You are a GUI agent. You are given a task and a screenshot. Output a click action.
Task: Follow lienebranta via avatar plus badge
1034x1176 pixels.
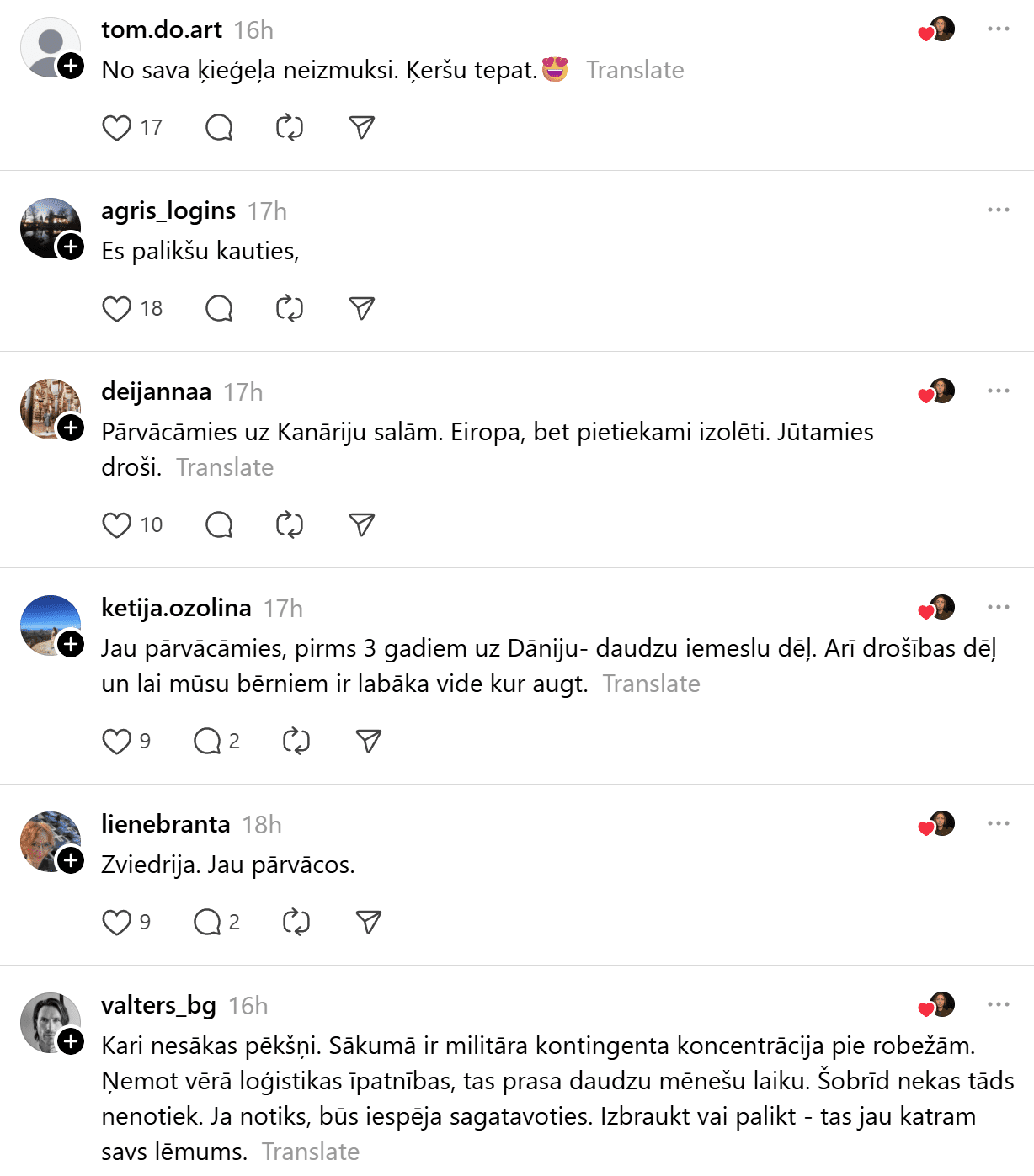click(x=71, y=860)
